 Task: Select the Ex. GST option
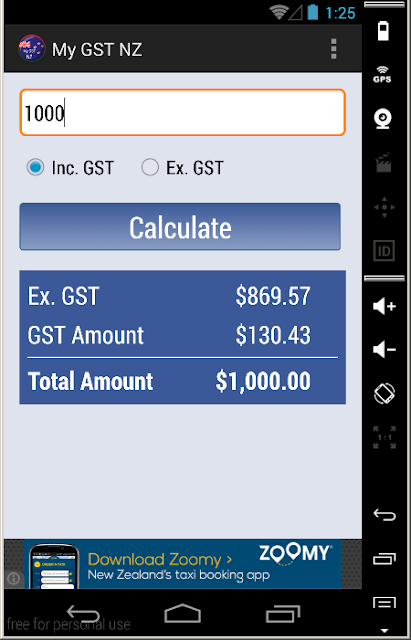(182, 168)
